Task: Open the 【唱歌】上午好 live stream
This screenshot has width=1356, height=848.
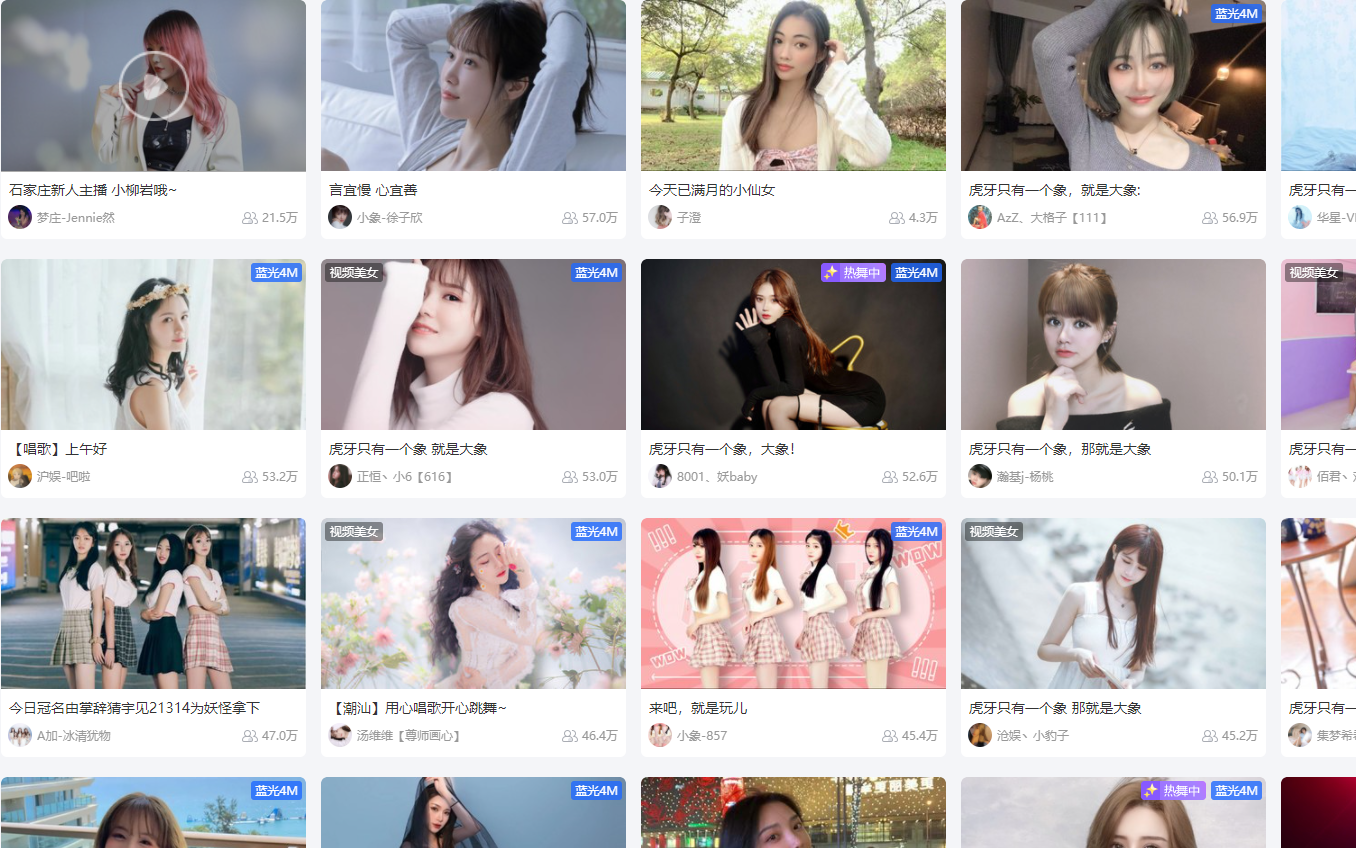Action: point(153,345)
